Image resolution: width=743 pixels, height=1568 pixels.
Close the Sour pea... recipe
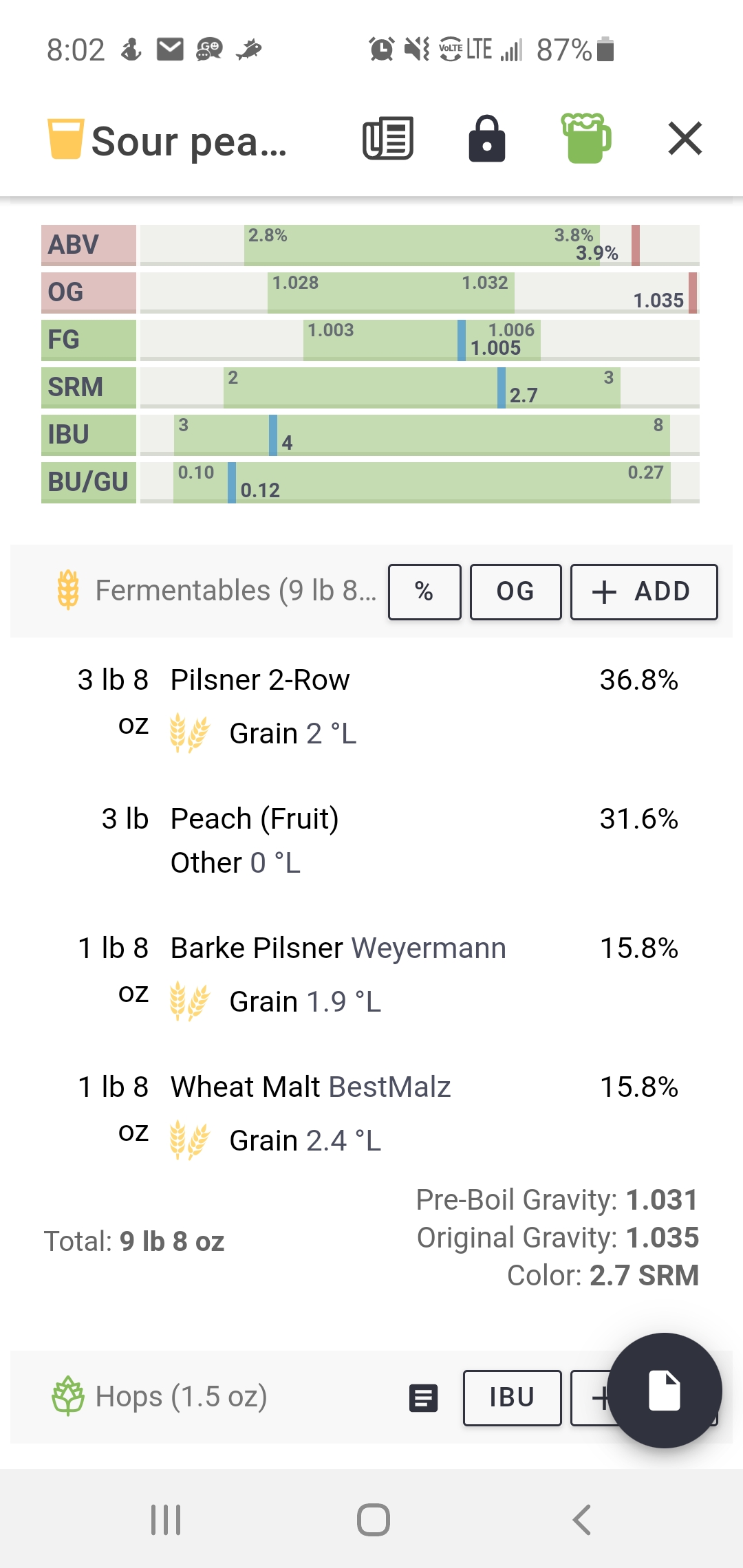[685, 138]
